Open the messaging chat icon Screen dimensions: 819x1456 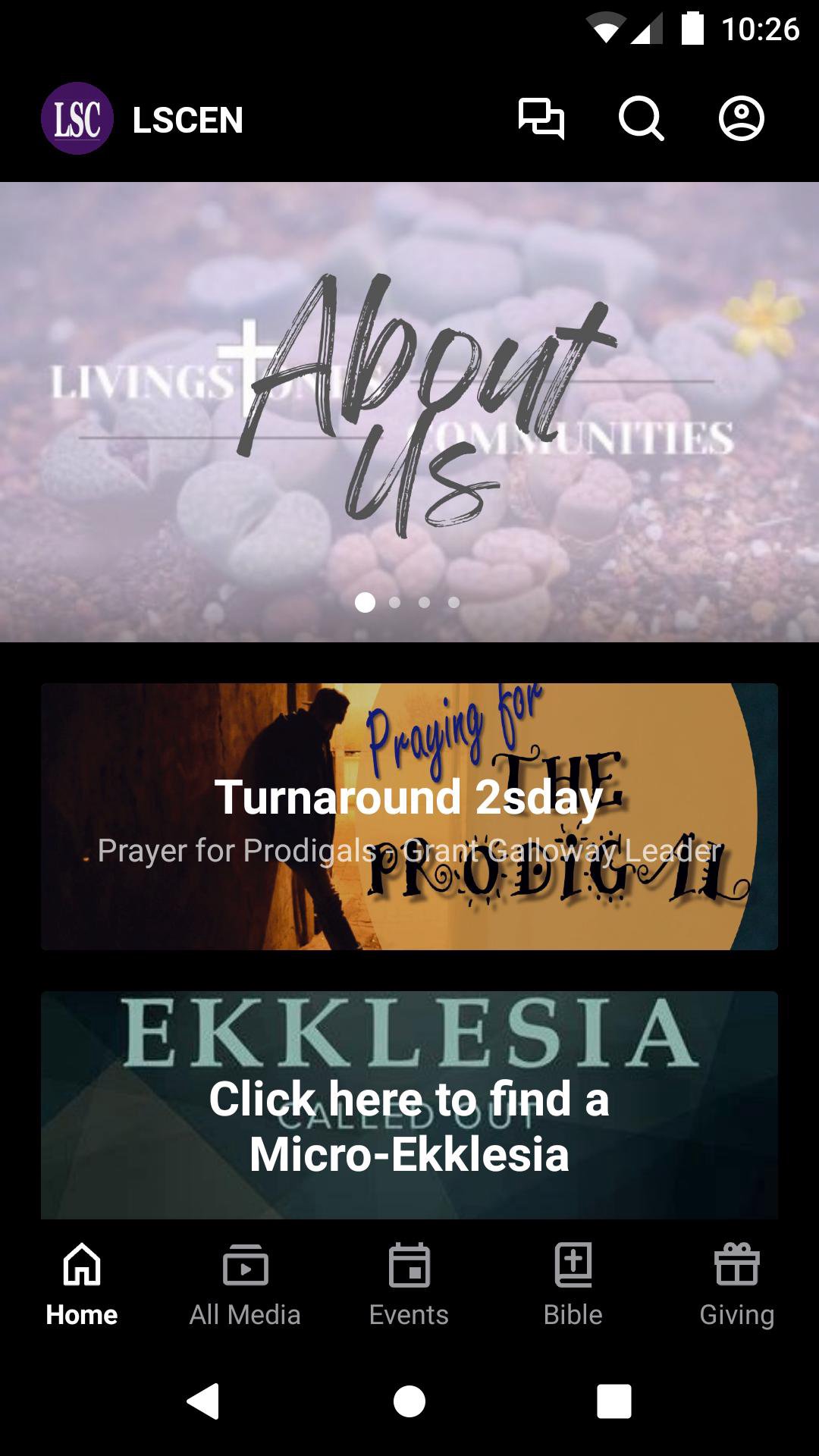point(541,119)
